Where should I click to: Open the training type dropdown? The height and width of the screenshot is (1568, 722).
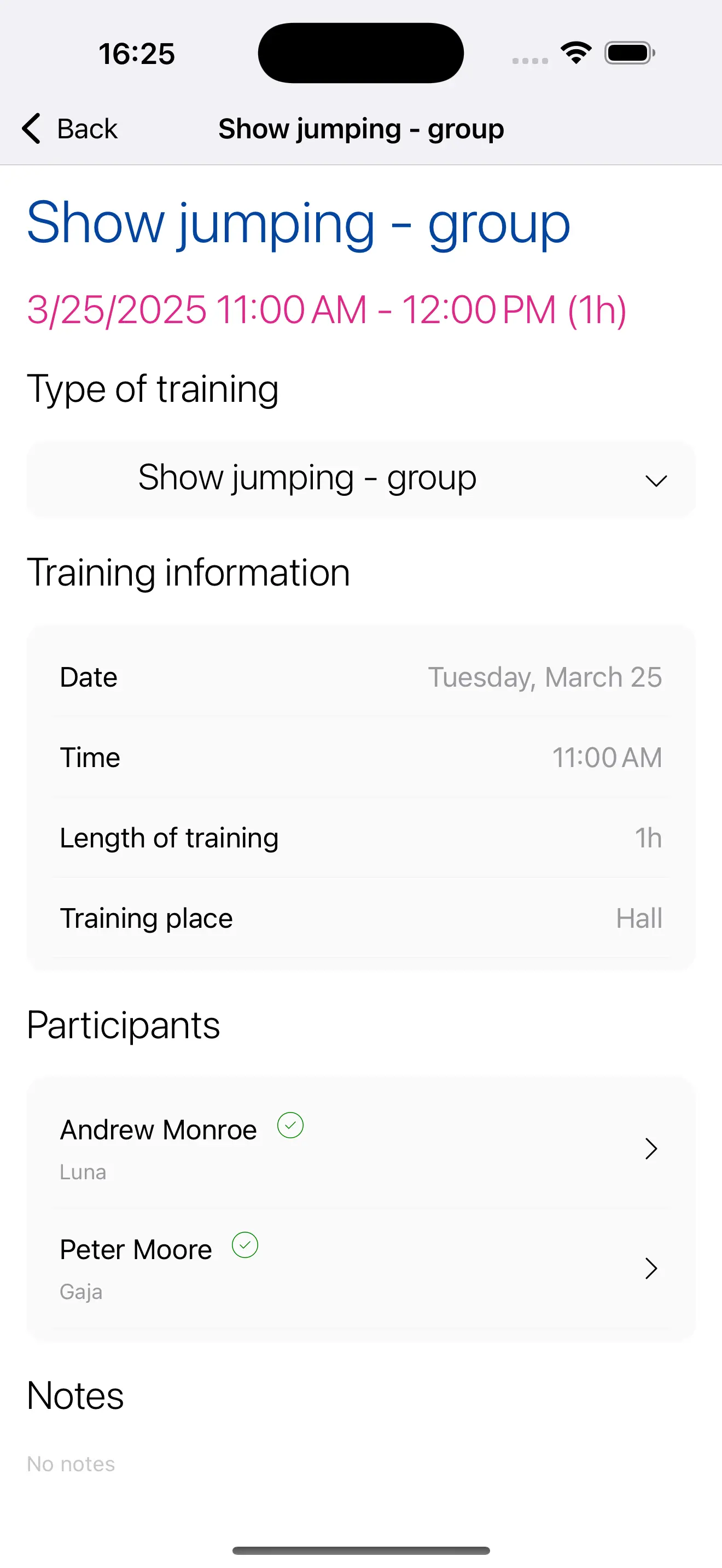(x=656, y=480)
